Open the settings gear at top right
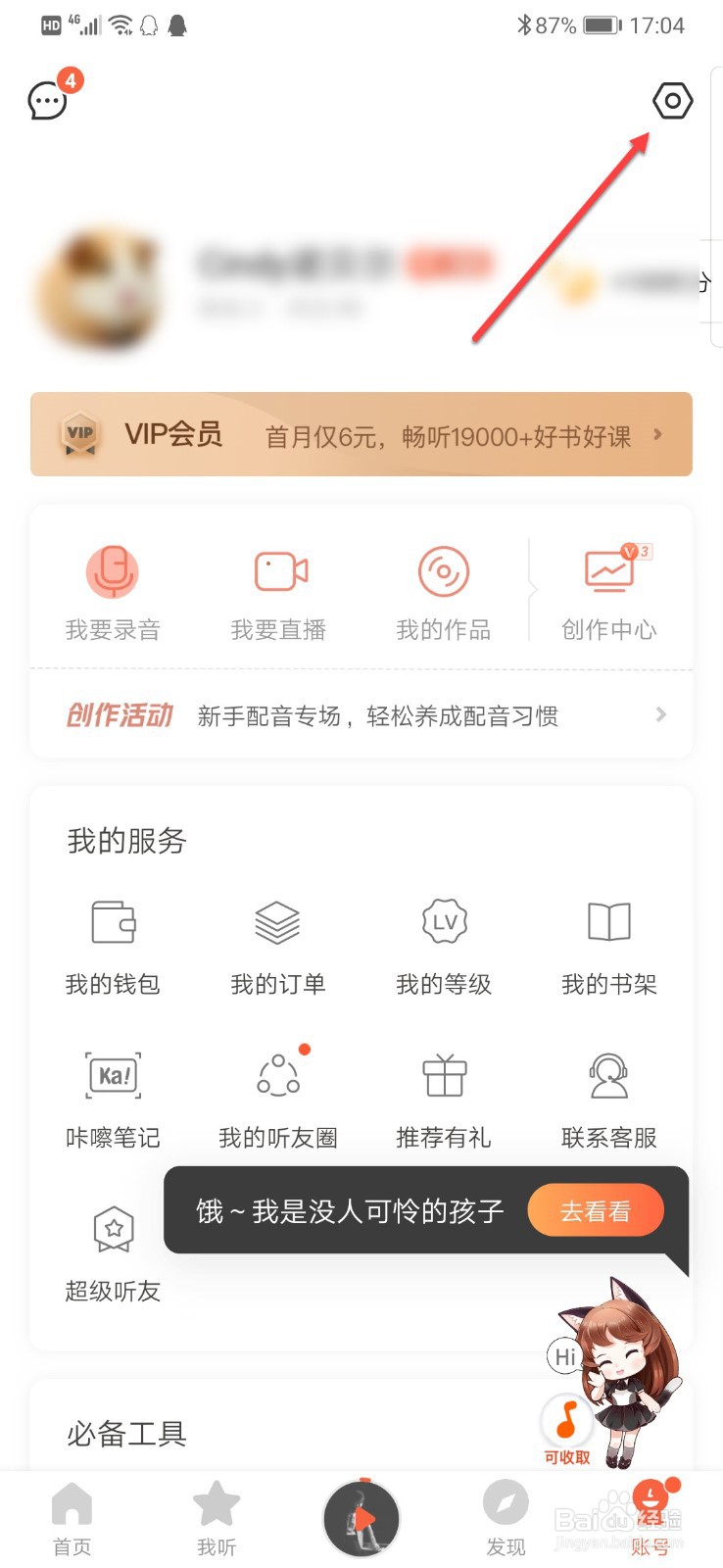Image resolution: width=723 pixels, height=1568 pixels. (x=673, y=100)
